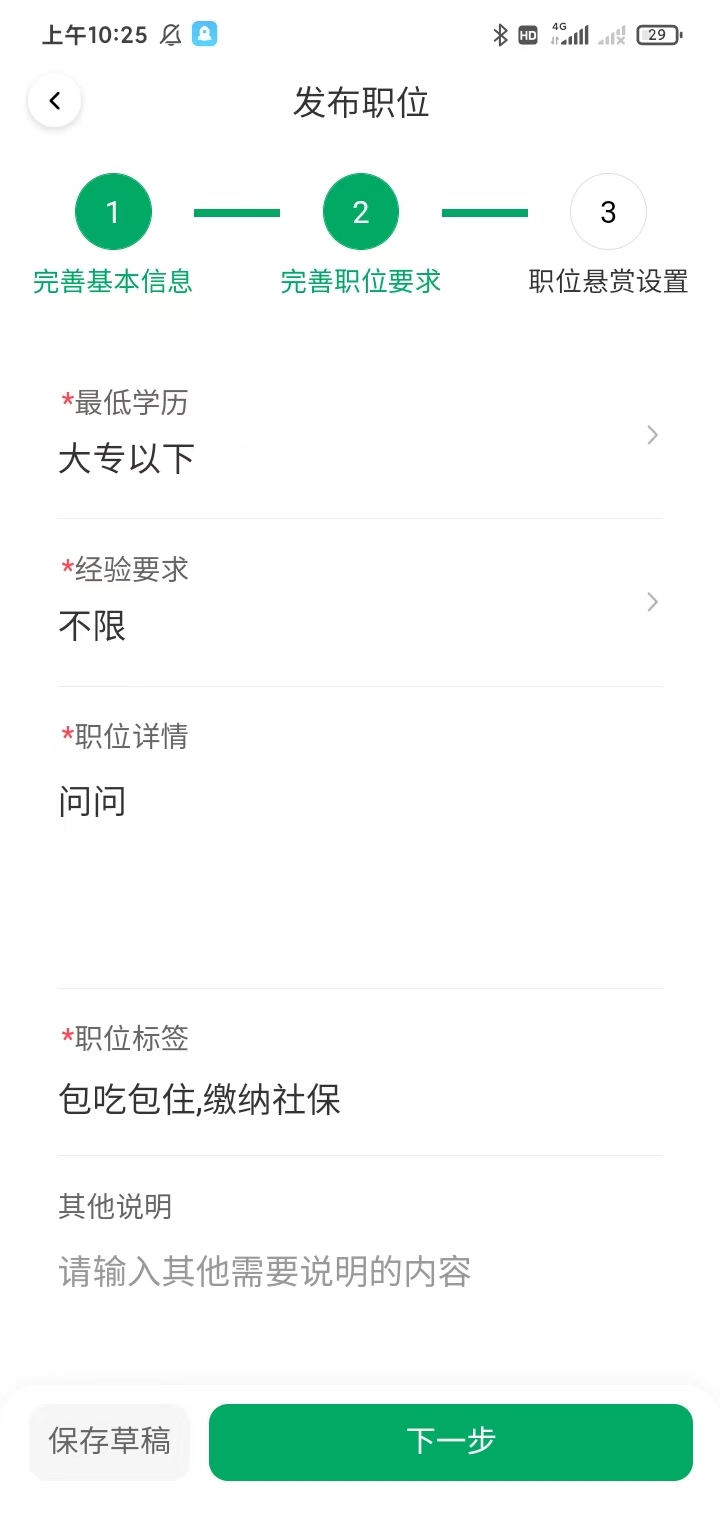Tap the signal strength bars in status bar
The image size is (720, 1520).
(573, 33)
